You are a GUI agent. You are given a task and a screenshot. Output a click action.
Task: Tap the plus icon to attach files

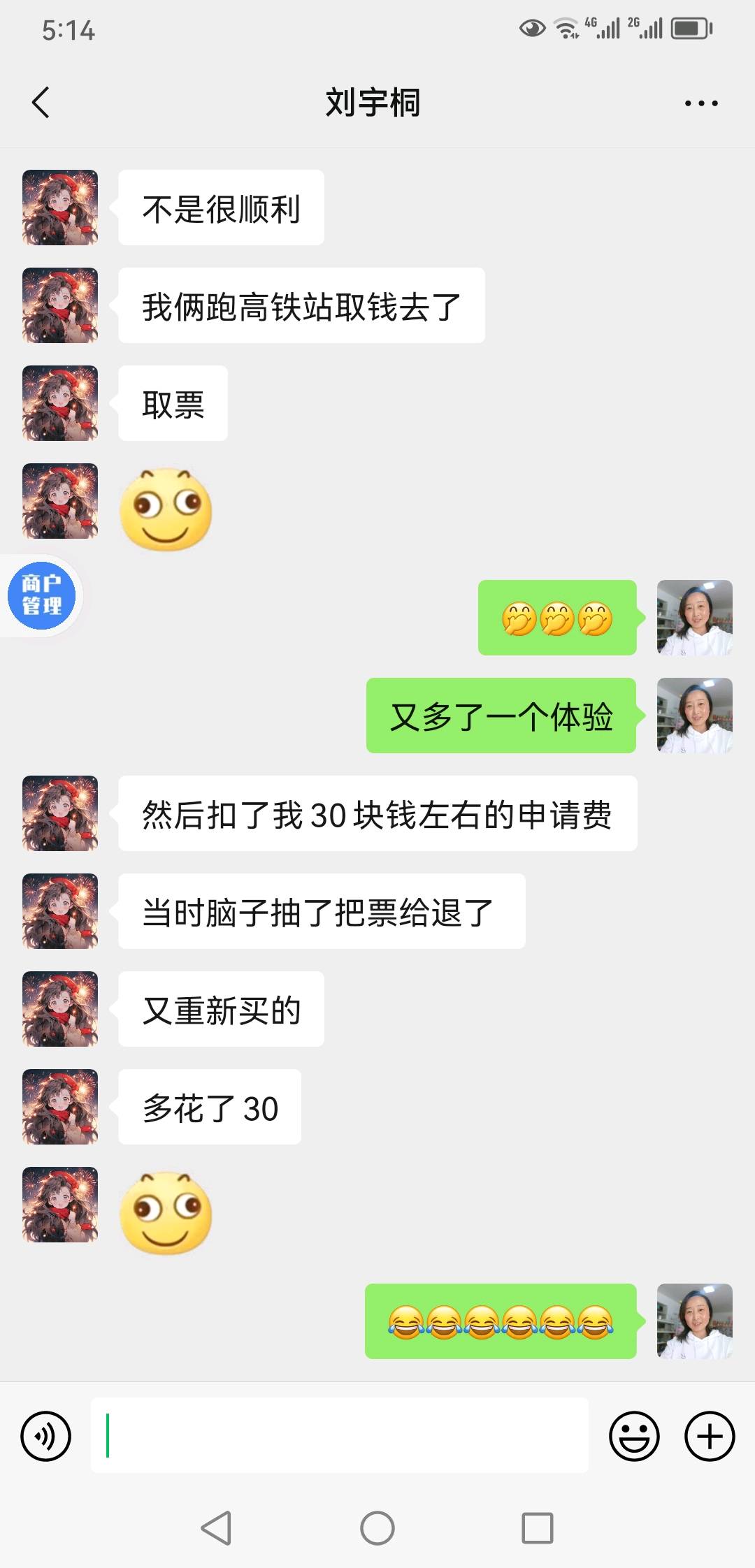tap(708, 1437)
